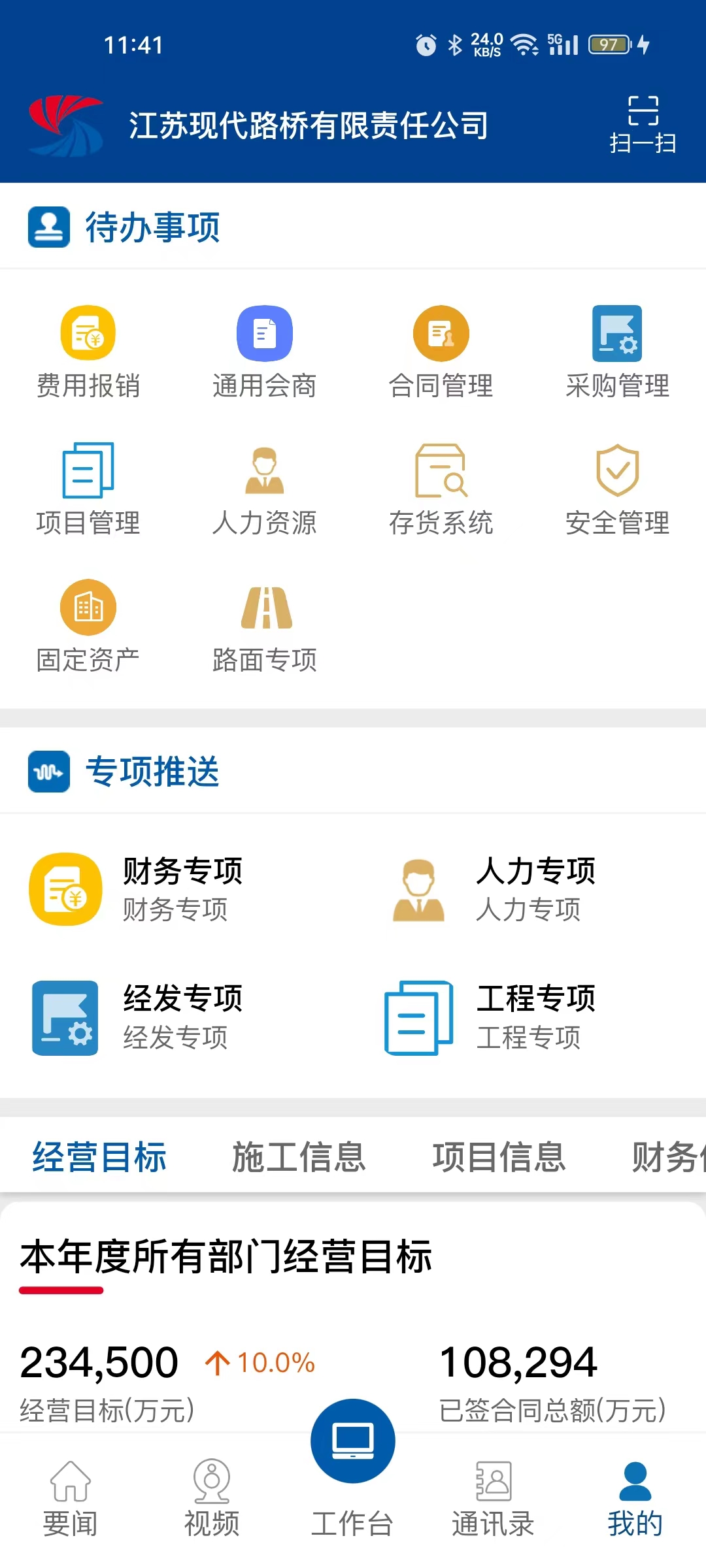Image resolution: width=706 pixels, height=1568 pixels.
Task: Open 采购管理 procurement
Action: pos(618,353)
